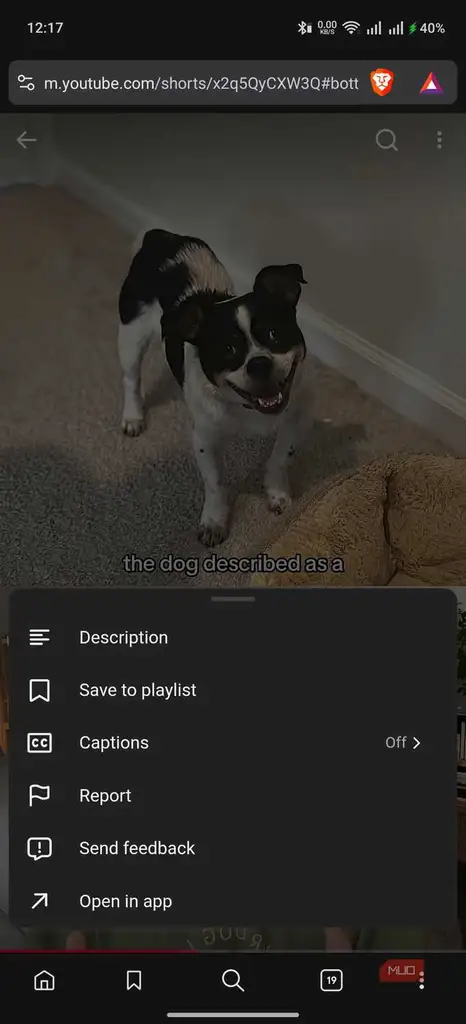The image size is (466, 1024).
Task: Open the video Description
Action: [x=233, y=637]
